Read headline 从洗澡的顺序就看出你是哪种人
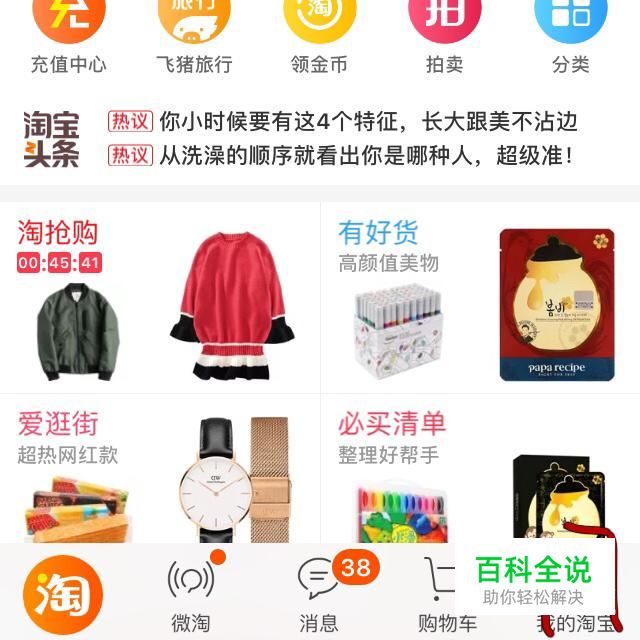Viewport: 640px width, 640px height. [366, 156]
